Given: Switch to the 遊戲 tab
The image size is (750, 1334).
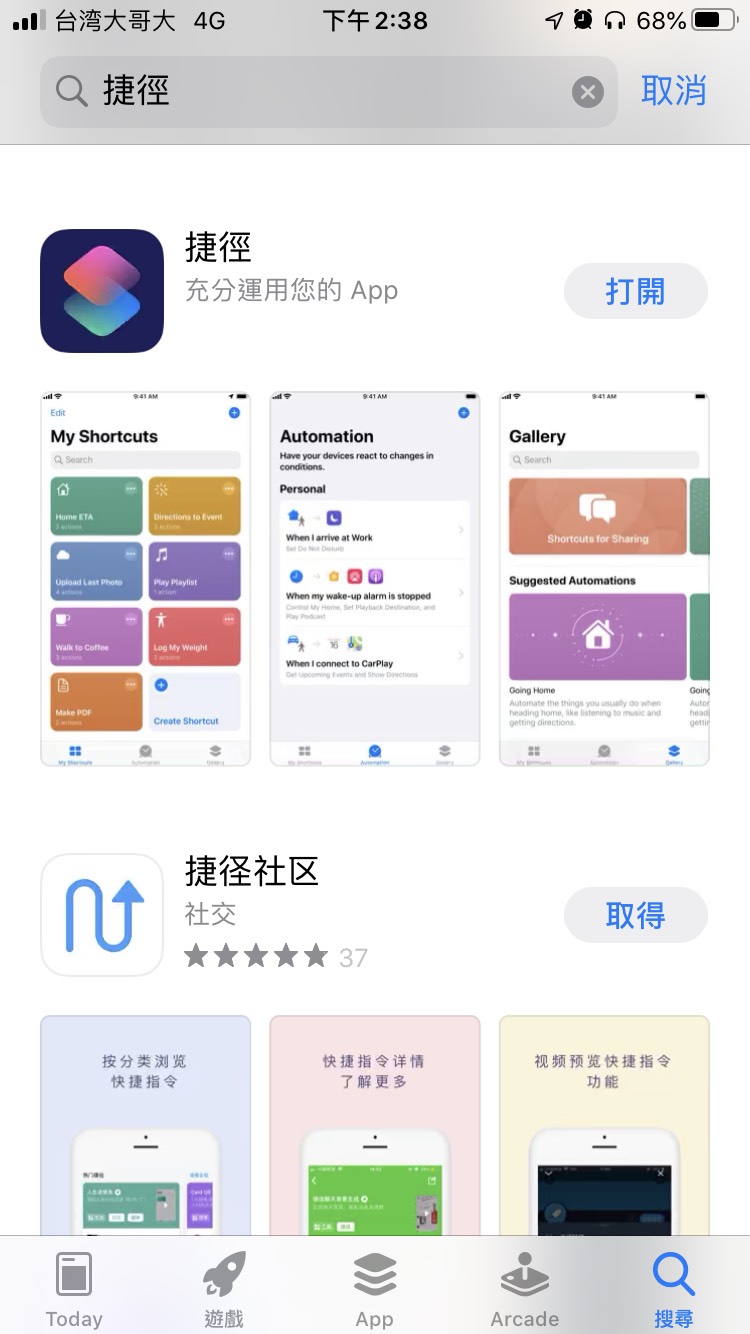Looking at the screenshot, I should [x=224, y=1288].
